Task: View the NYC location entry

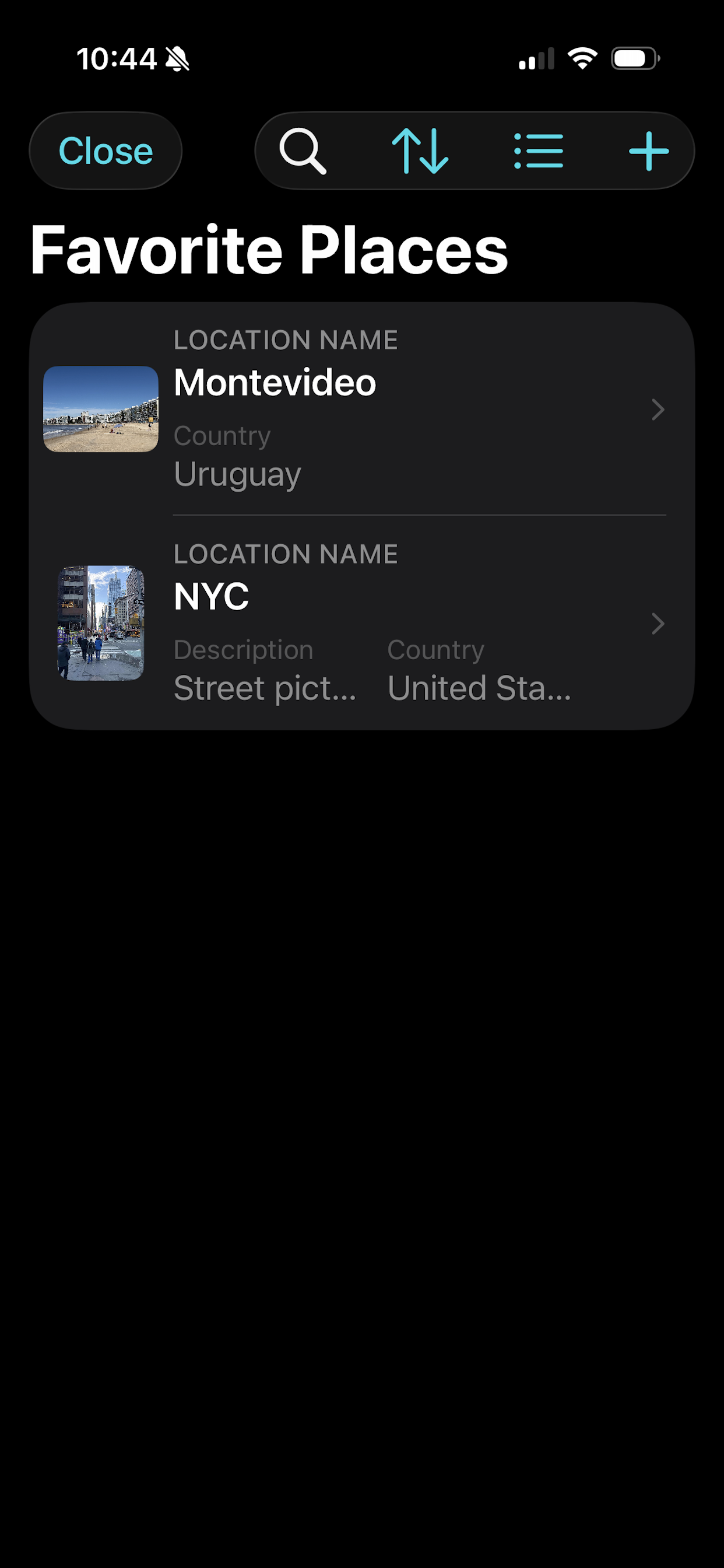Action: pyautogui.click(x=361, y=622)
